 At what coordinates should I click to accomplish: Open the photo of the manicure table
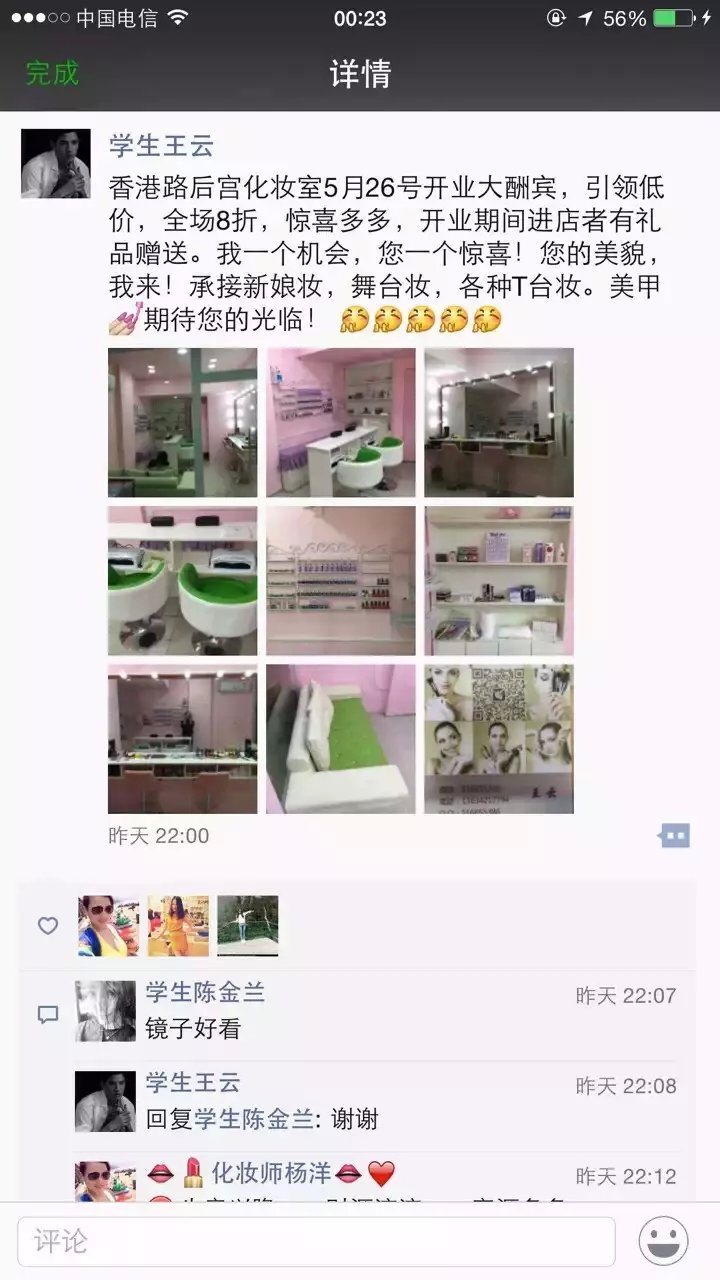click(340, 422)
